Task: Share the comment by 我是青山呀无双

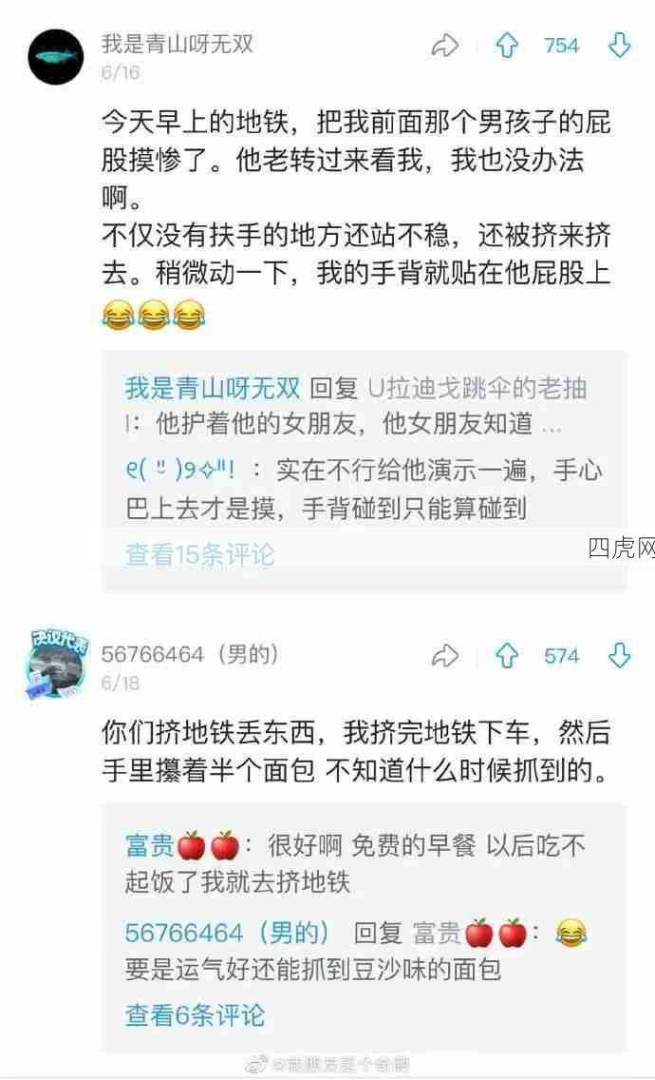Action: pos(444,45)
